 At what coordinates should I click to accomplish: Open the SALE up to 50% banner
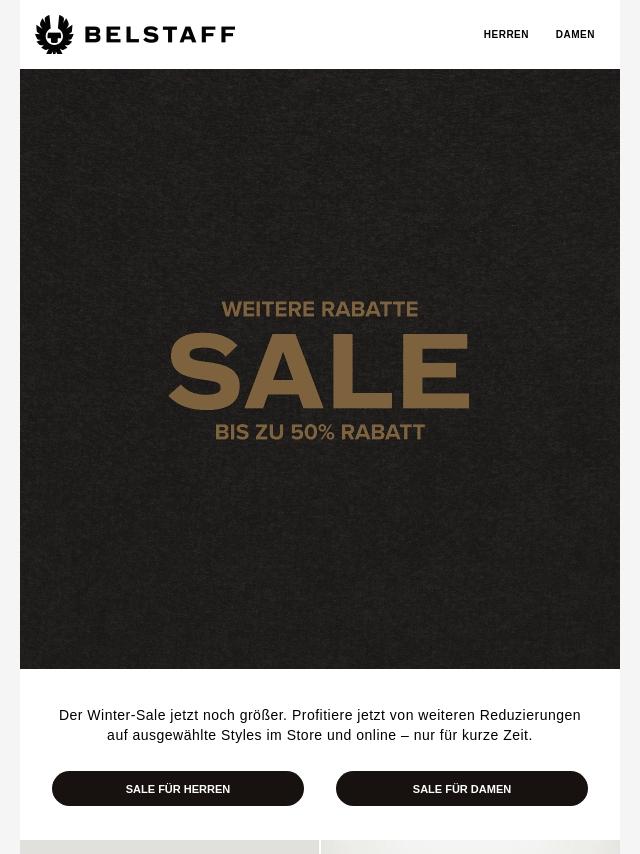[320, 369]
